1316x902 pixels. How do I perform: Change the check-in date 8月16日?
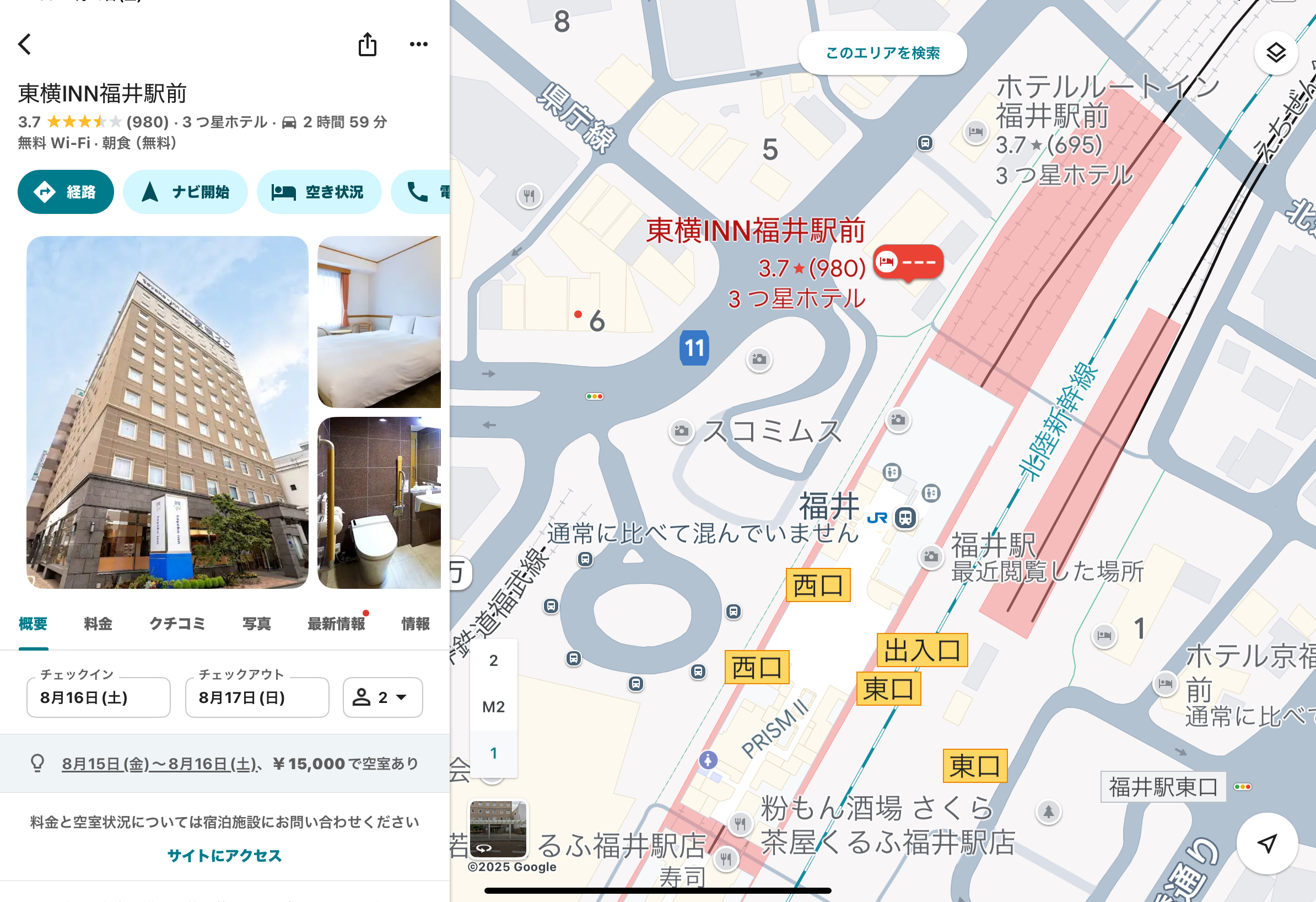(x=98, y=697)
